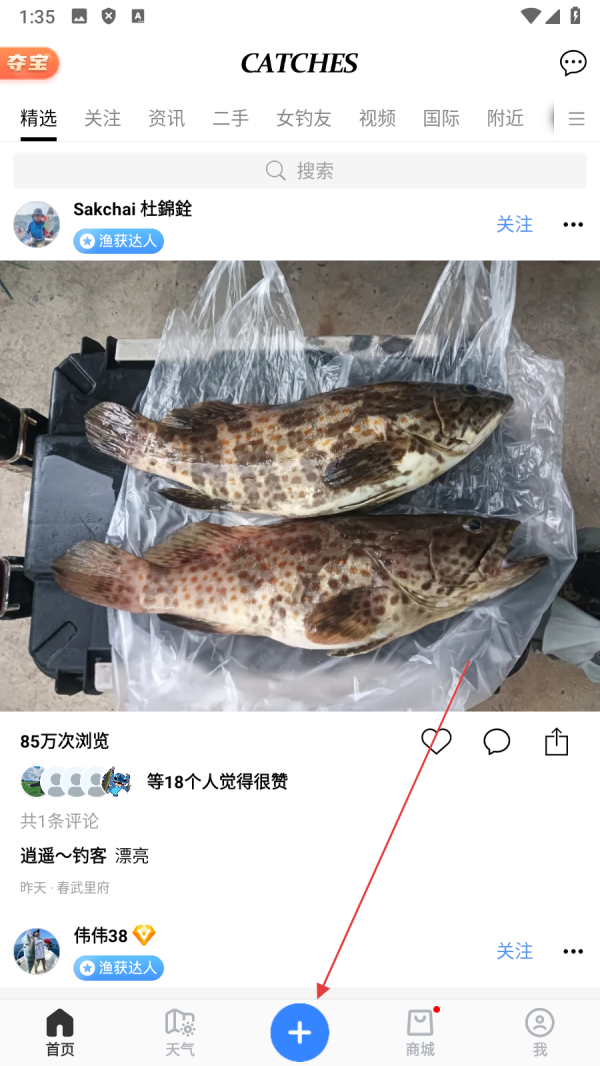Image resolution: width=600 pixels, height=1066 pixels.
Task: Go to the 视频 tab
Action: pos(377,118)
